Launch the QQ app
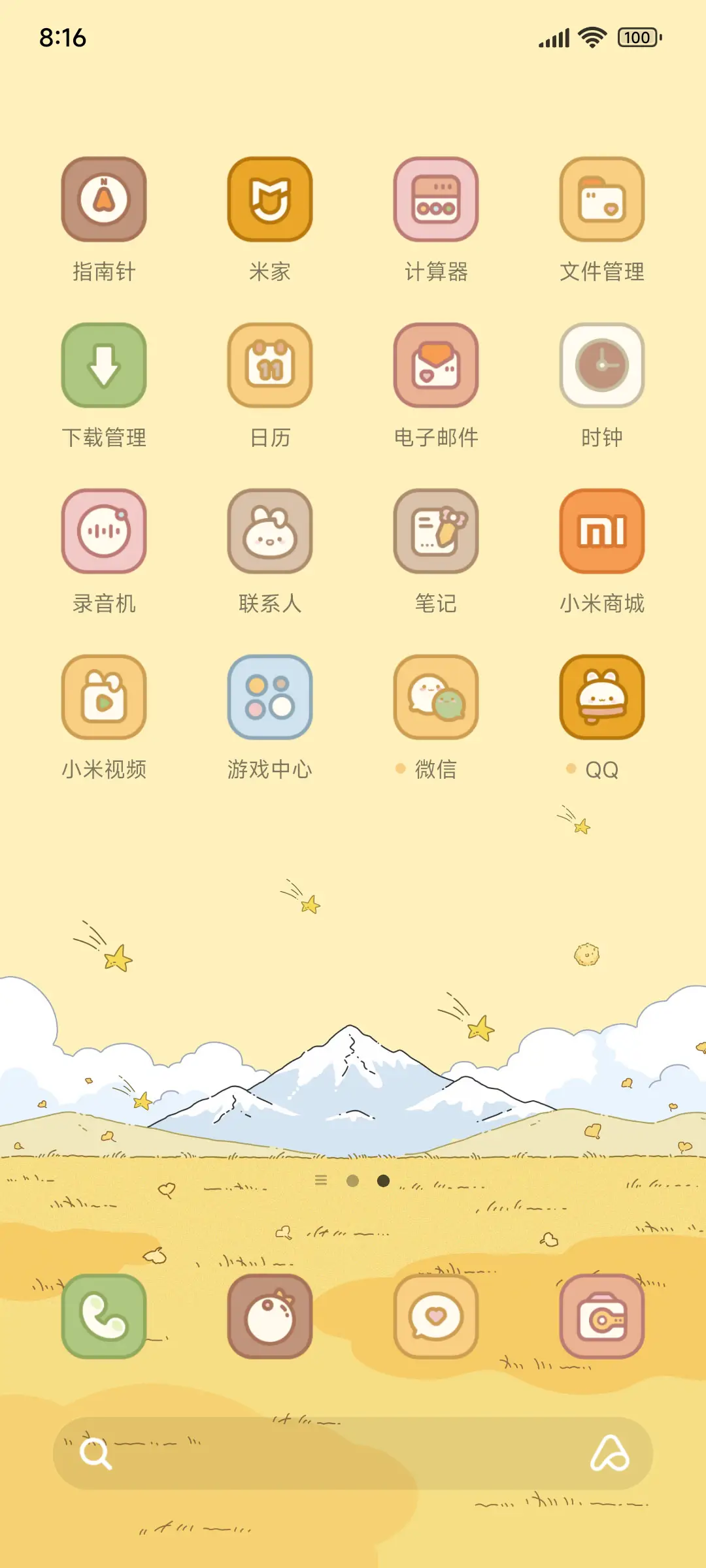706x1568 pixels. point(602,697)
